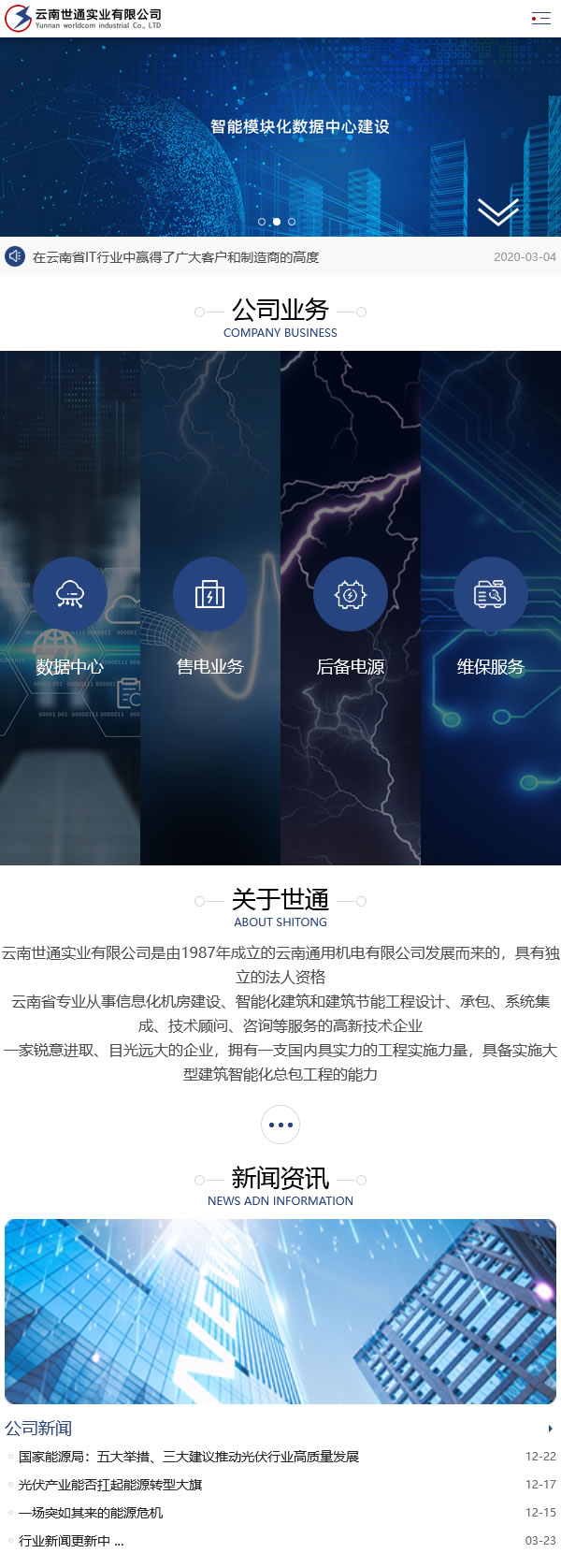This screenshot has width=561, height=1568.
Task: Open the 在云南省IT行业 announcement ticker
Action: pos(176,257)
